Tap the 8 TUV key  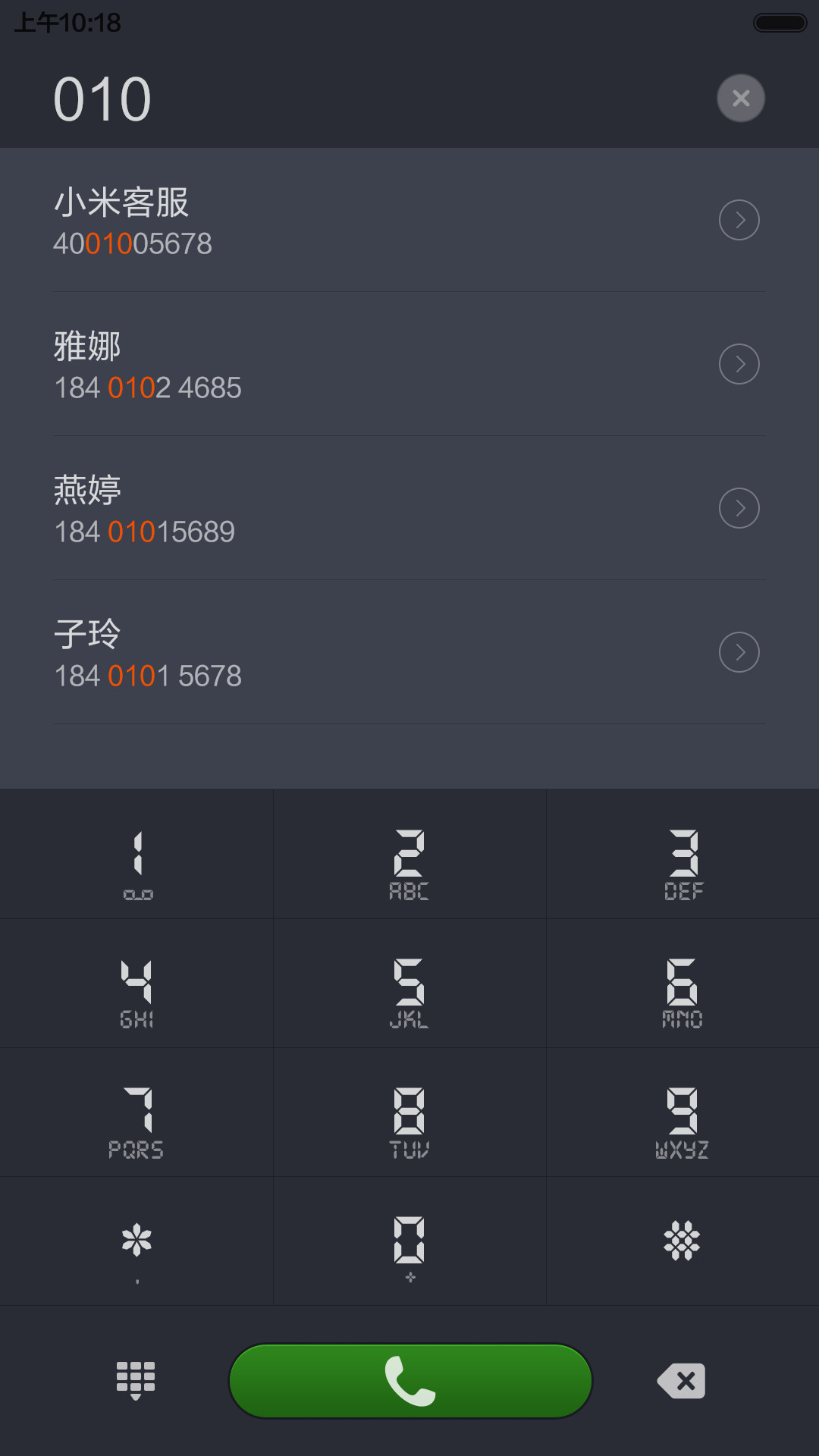click(x=409, y=1112)
